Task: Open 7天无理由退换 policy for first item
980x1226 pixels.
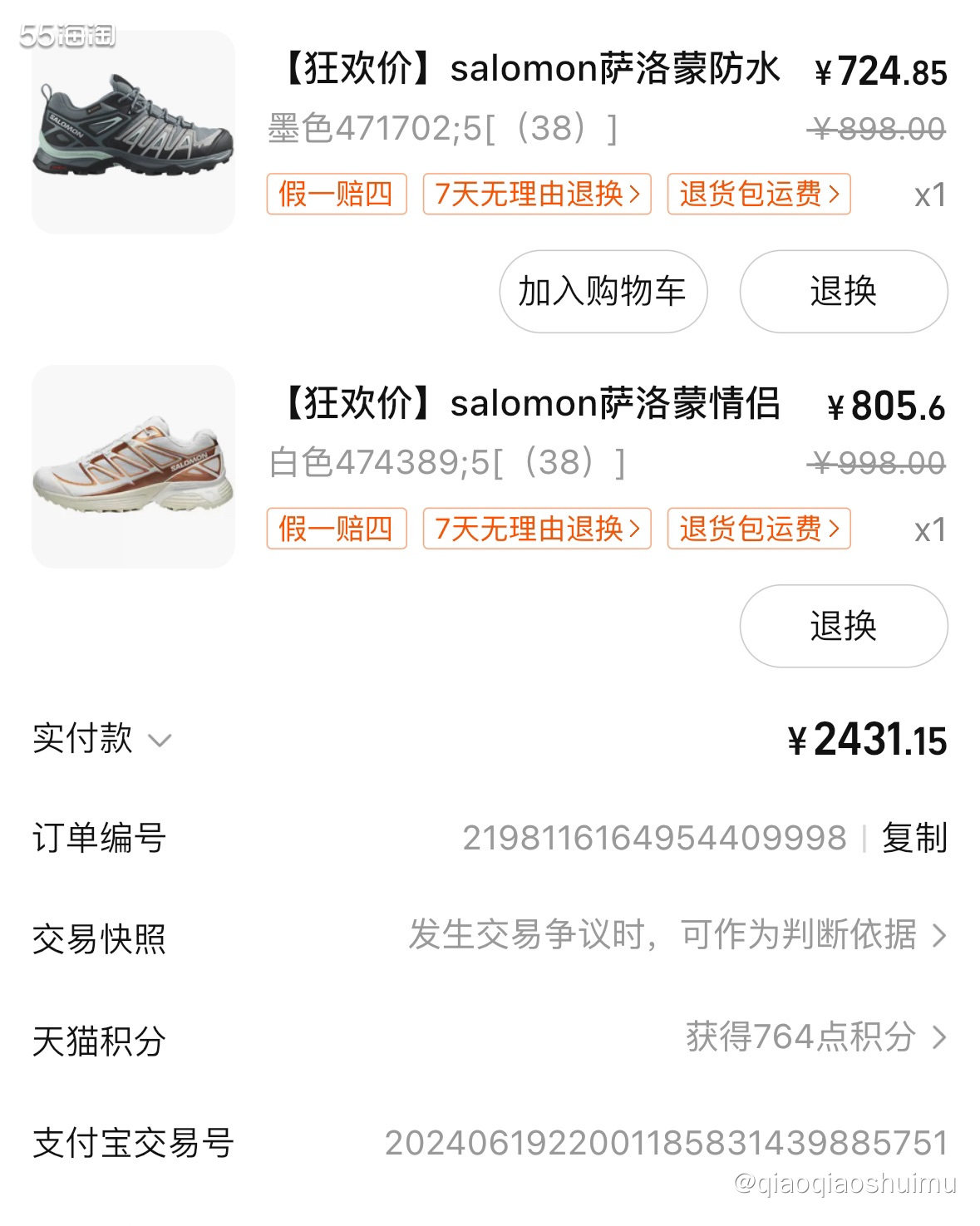Action: click(536, 194)
